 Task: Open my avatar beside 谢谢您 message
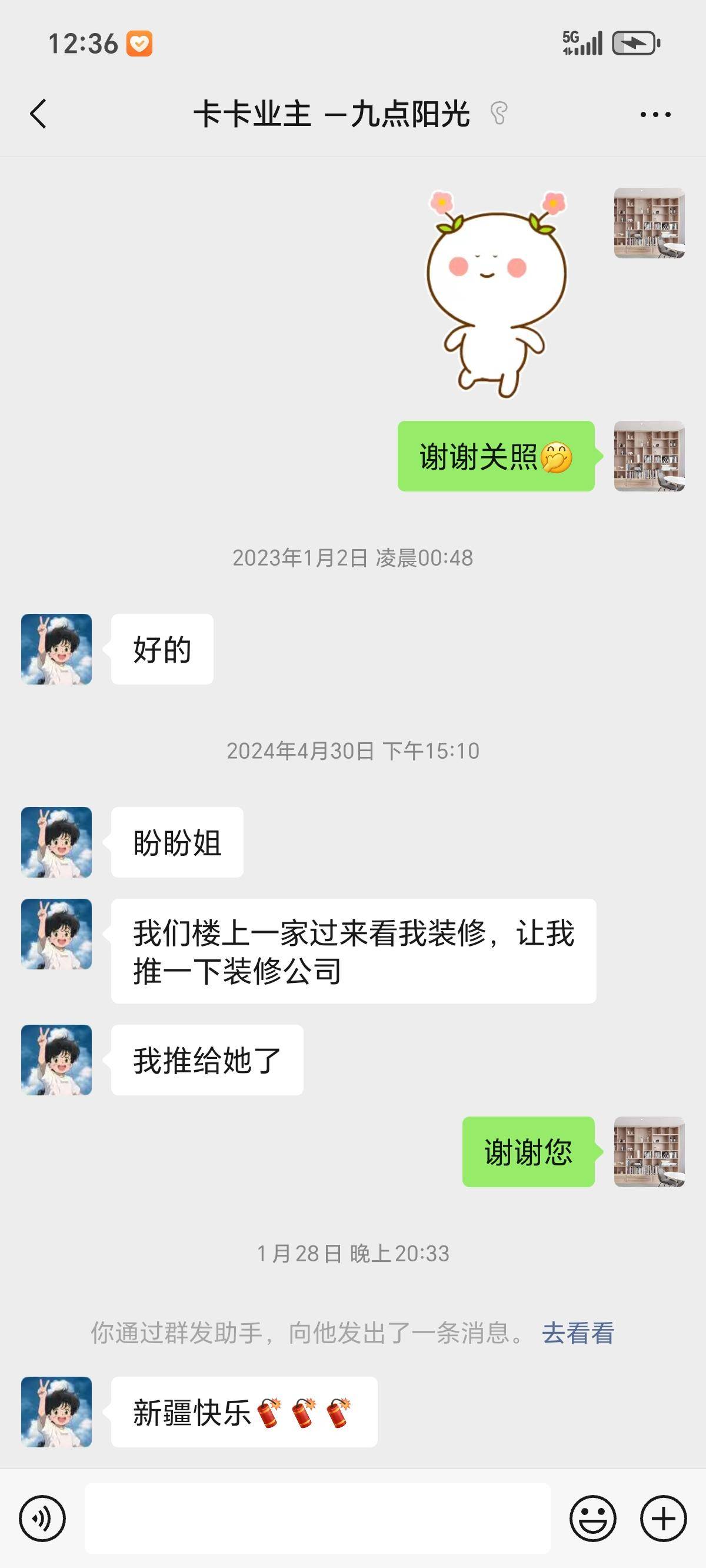click(649, 1152)
